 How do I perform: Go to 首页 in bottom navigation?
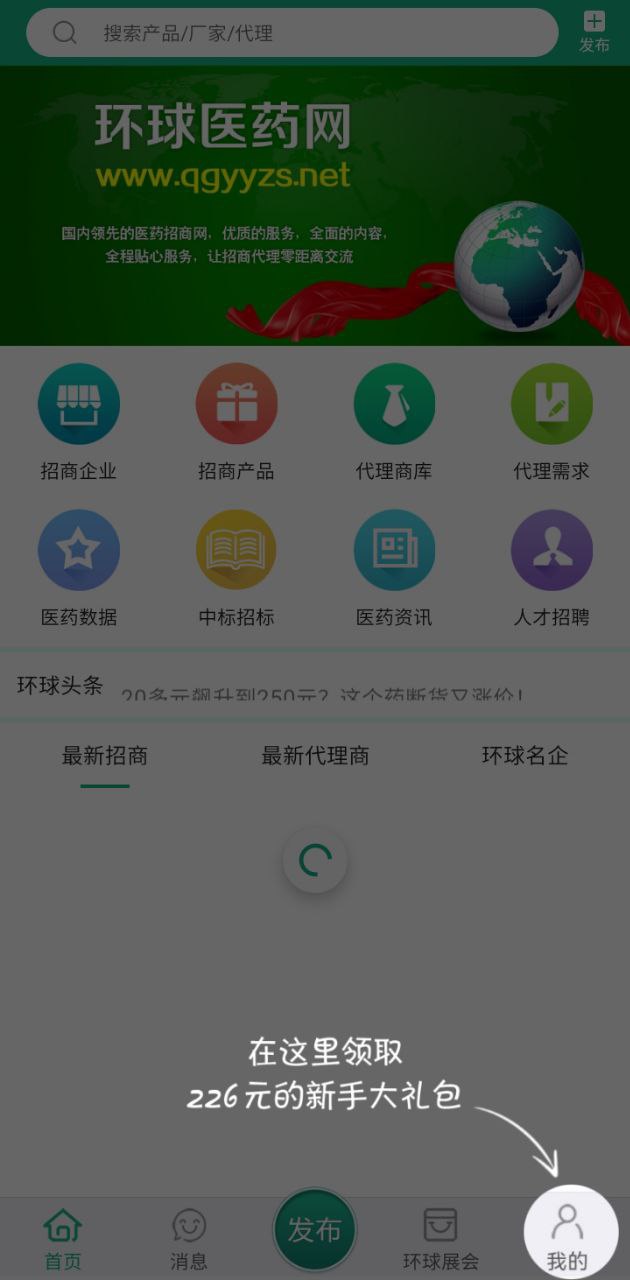click(x=63, y=1238)
